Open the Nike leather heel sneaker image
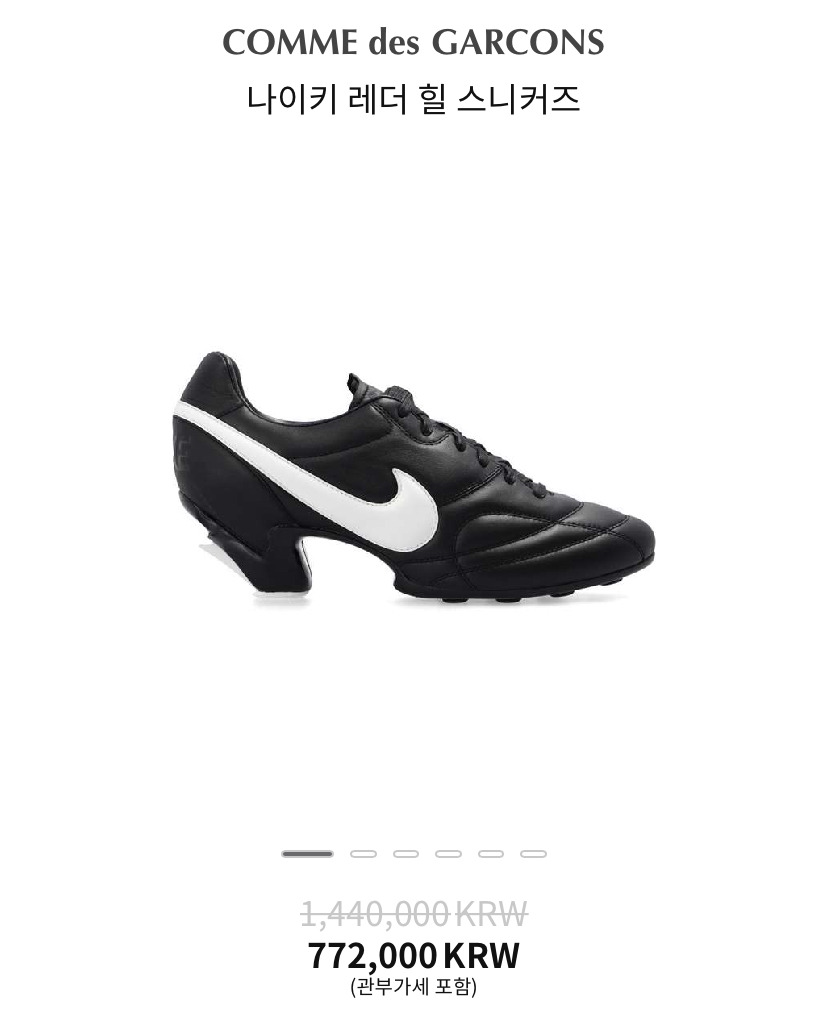The height and width of the screenshot is (1012, 828). 413,480
